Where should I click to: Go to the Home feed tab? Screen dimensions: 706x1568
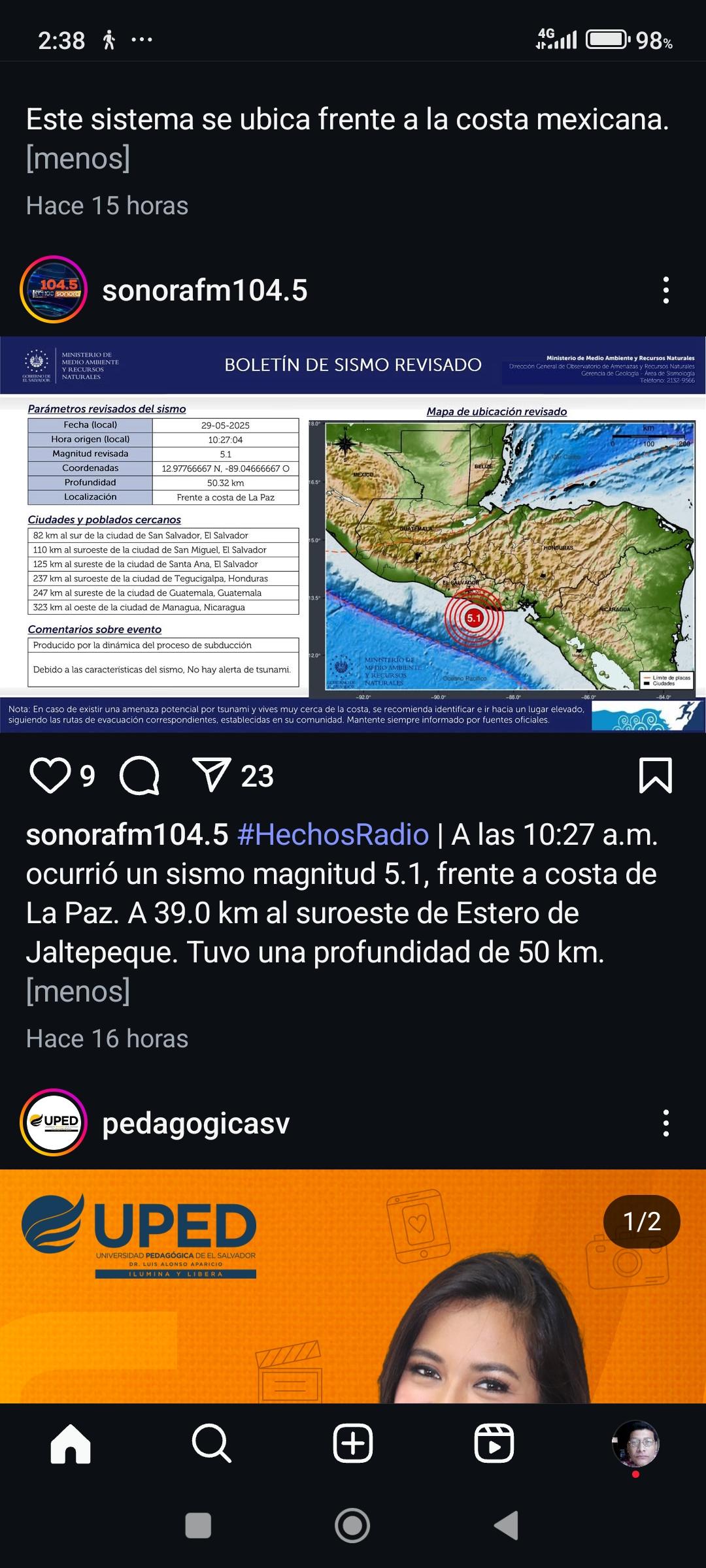(x=71, y=1443)
